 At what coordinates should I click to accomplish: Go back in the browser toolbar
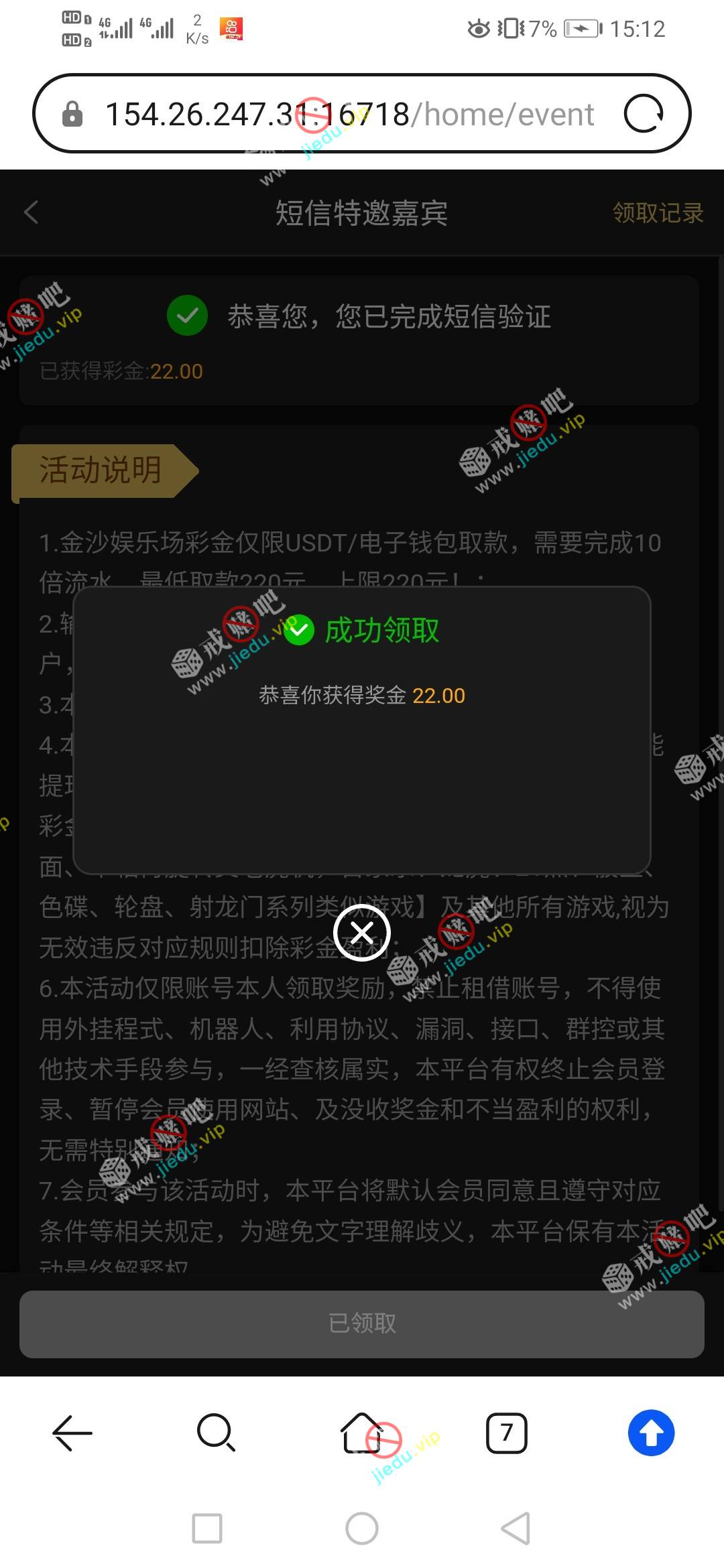tap(72, 1433)
